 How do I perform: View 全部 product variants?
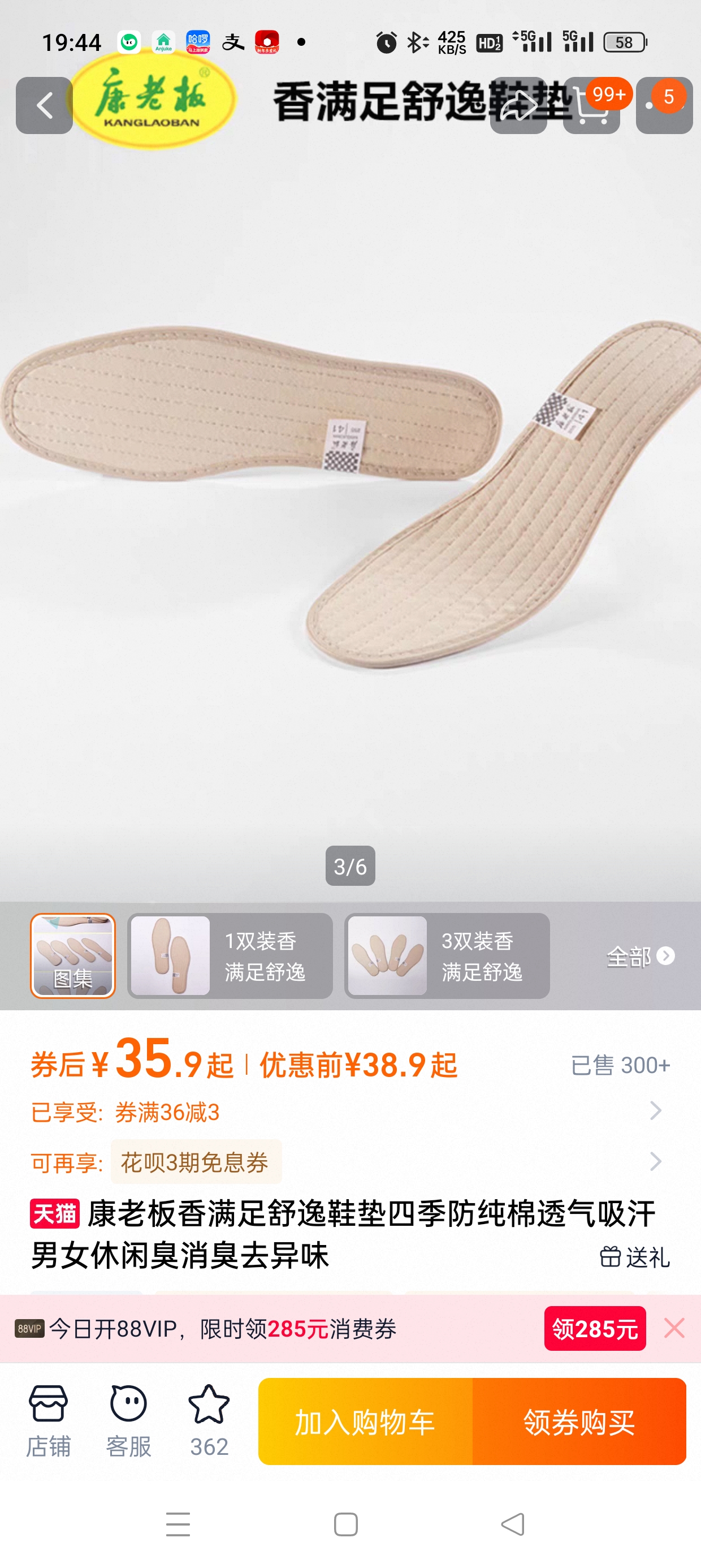[639, 955]
